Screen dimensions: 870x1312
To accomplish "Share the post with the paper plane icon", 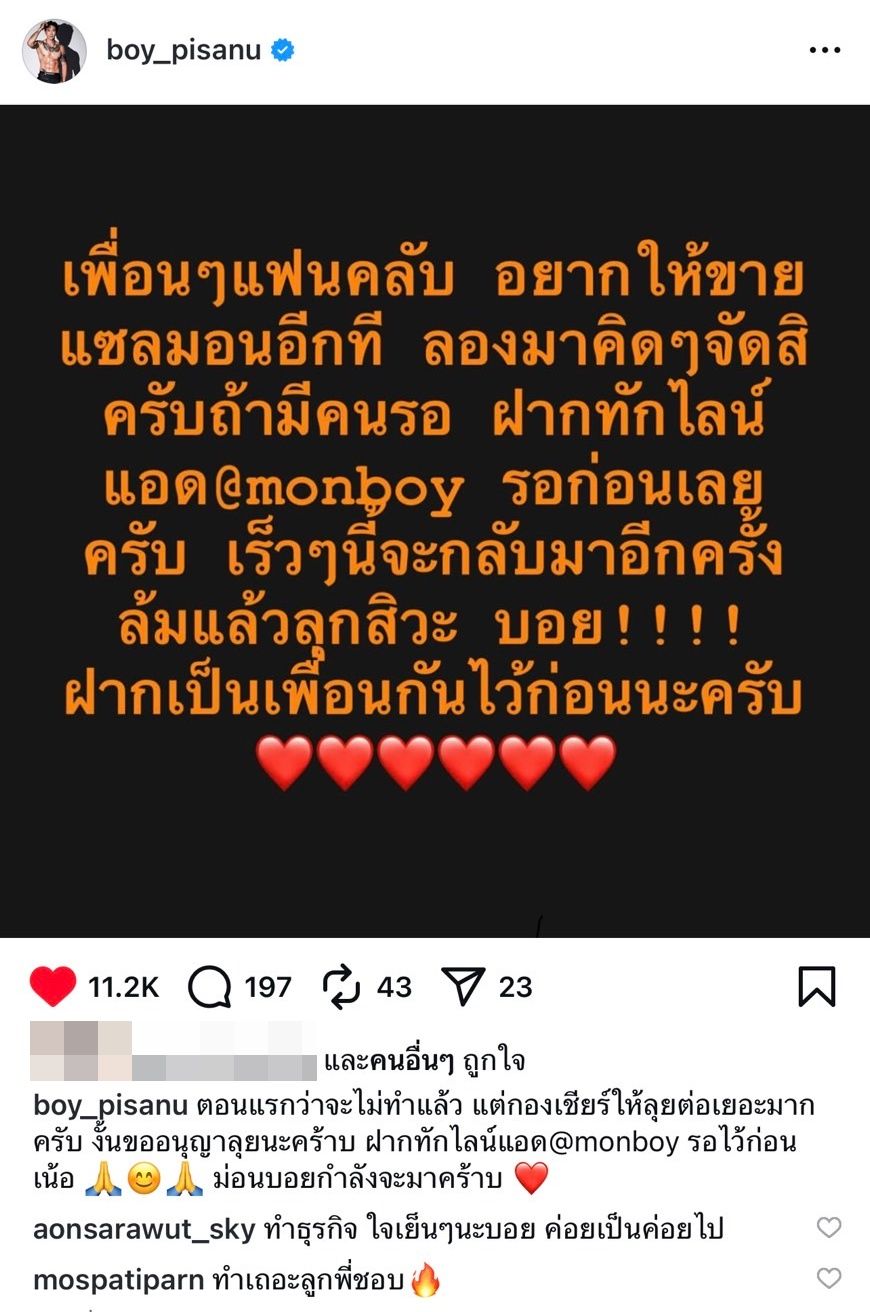I will 463,987.
